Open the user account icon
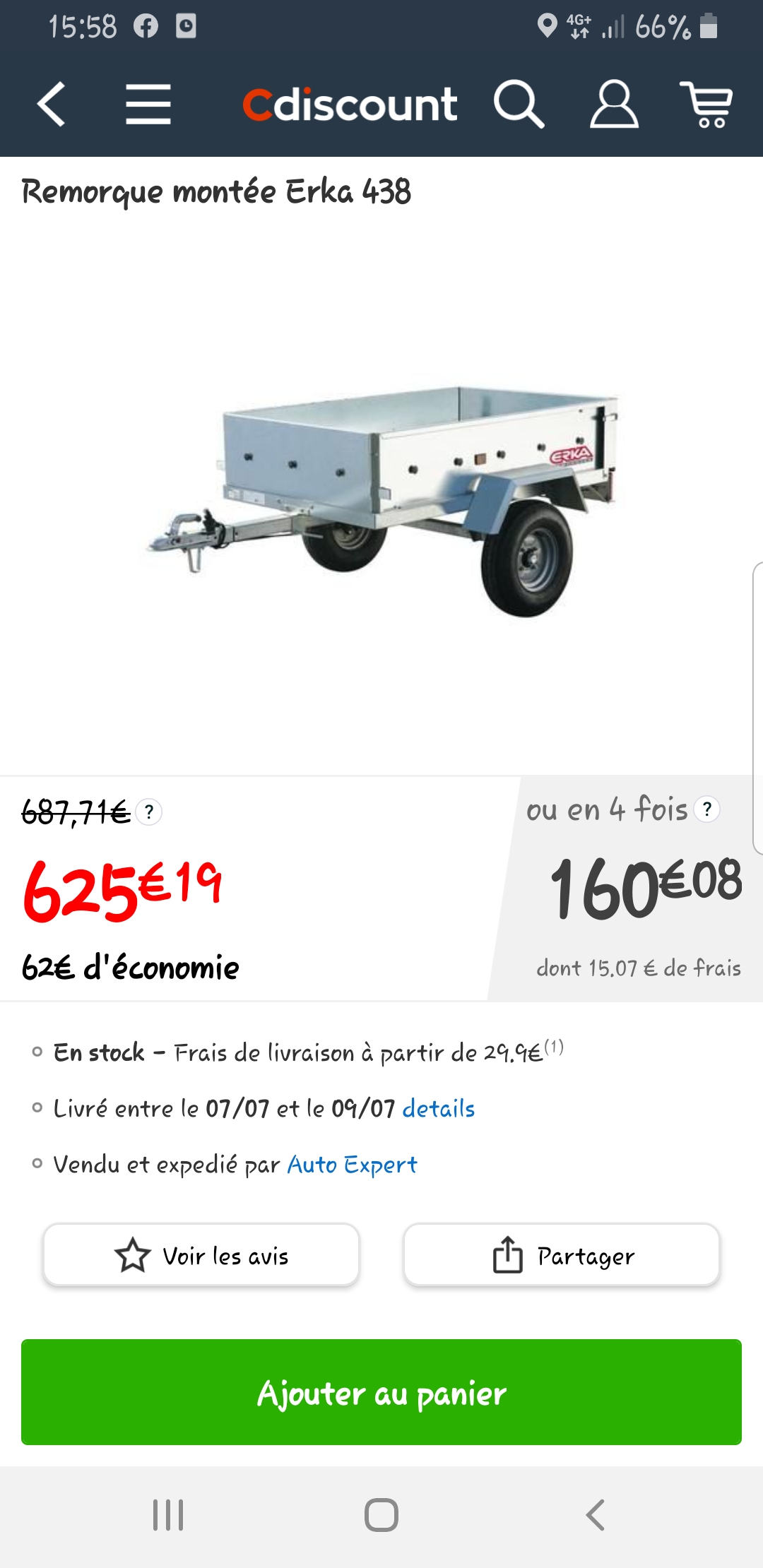The width and height of the screenshot is (763, 1568). 614,105
